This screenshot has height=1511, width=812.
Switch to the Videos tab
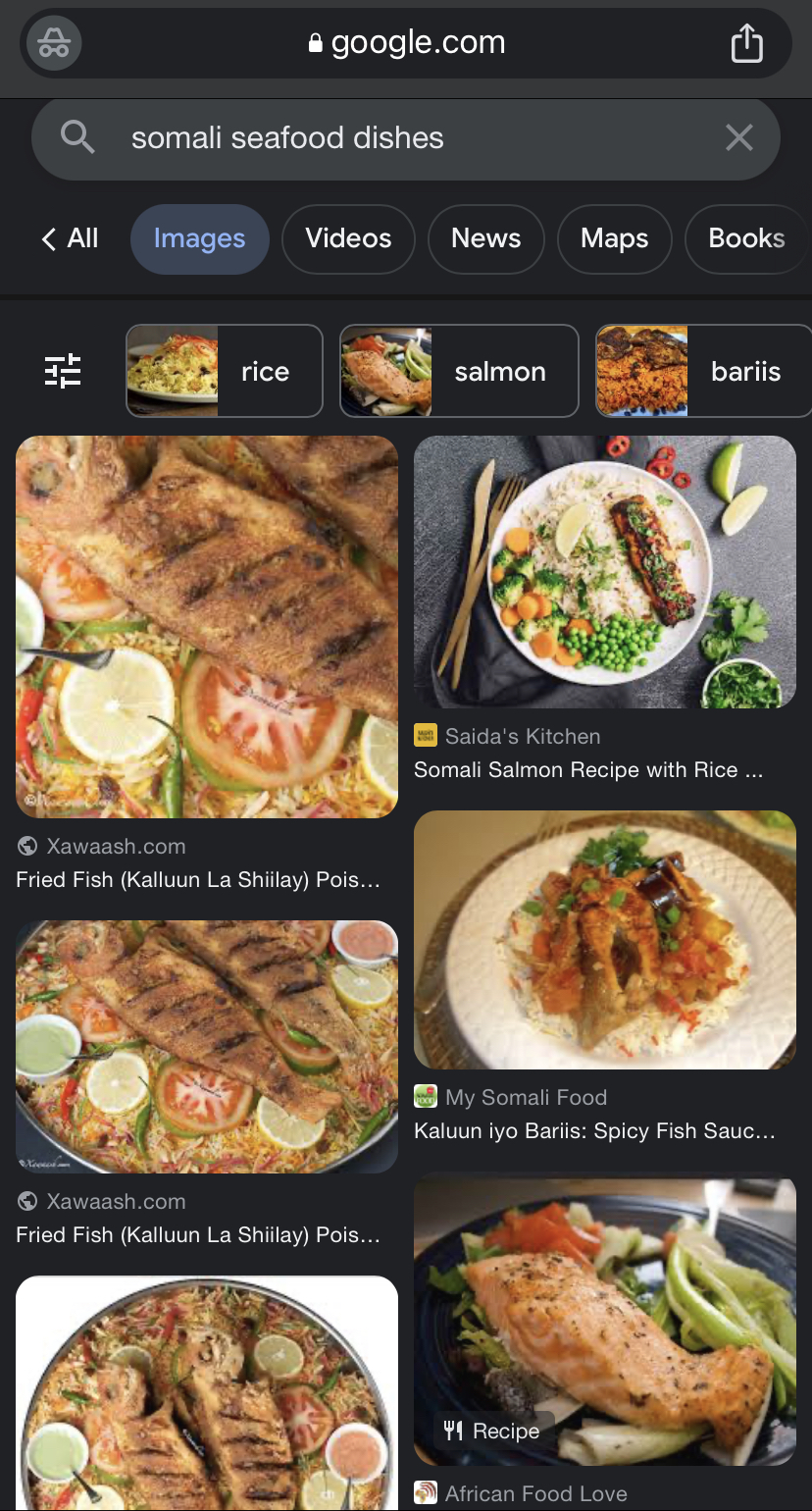[348, 238]
